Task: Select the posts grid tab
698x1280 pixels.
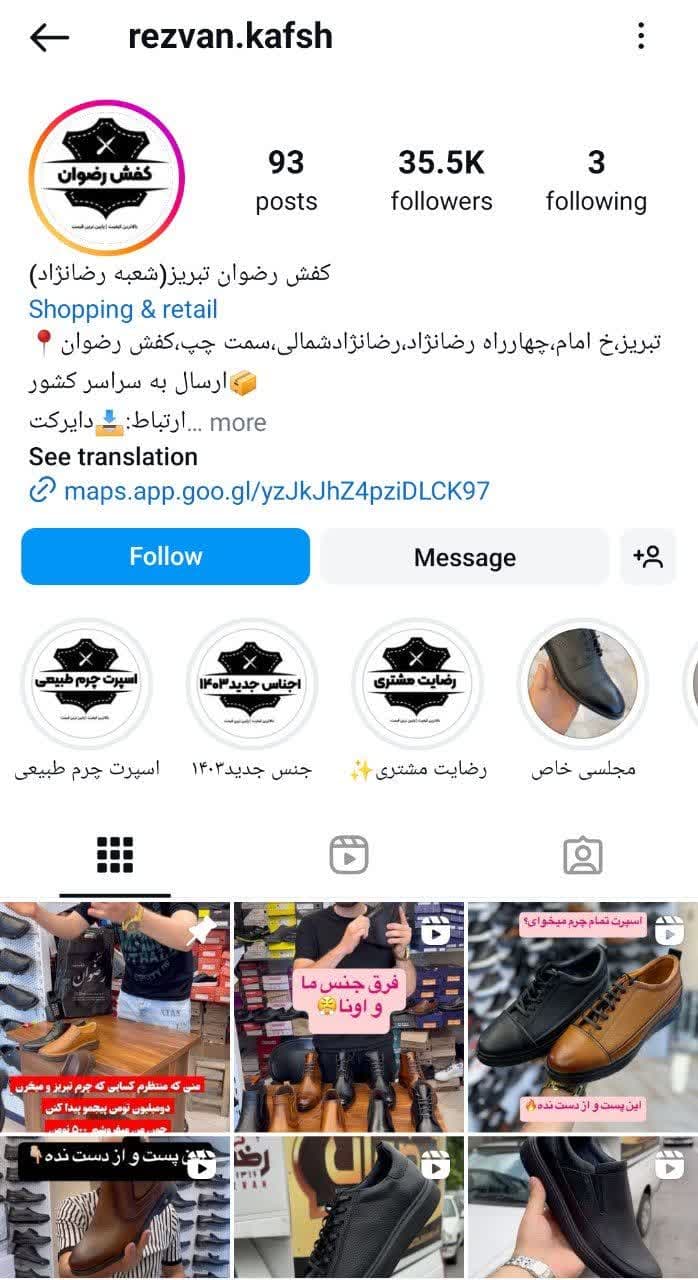Action: coord(115,855)
